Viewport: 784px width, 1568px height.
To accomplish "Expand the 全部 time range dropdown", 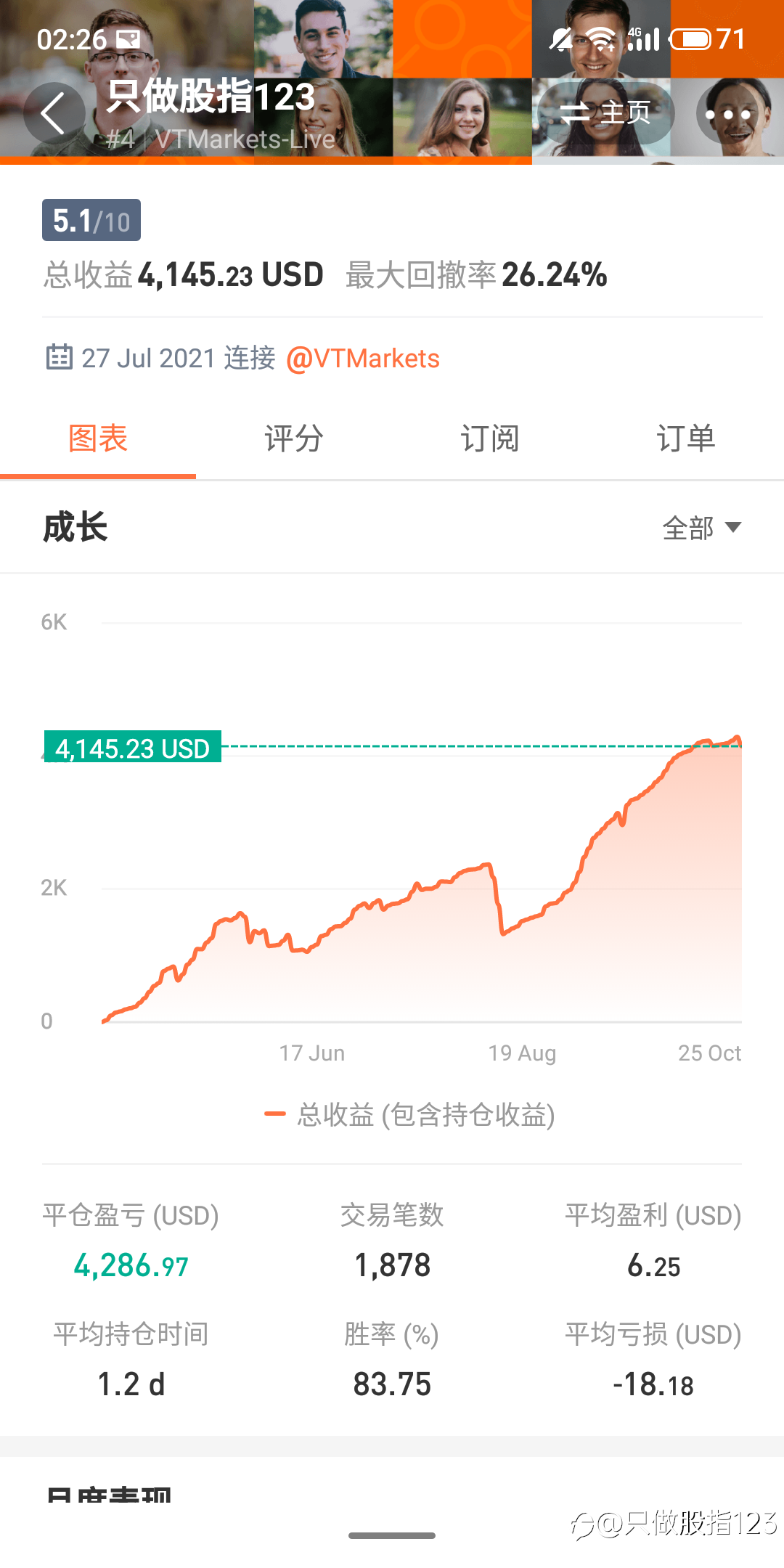I will 702,528.
